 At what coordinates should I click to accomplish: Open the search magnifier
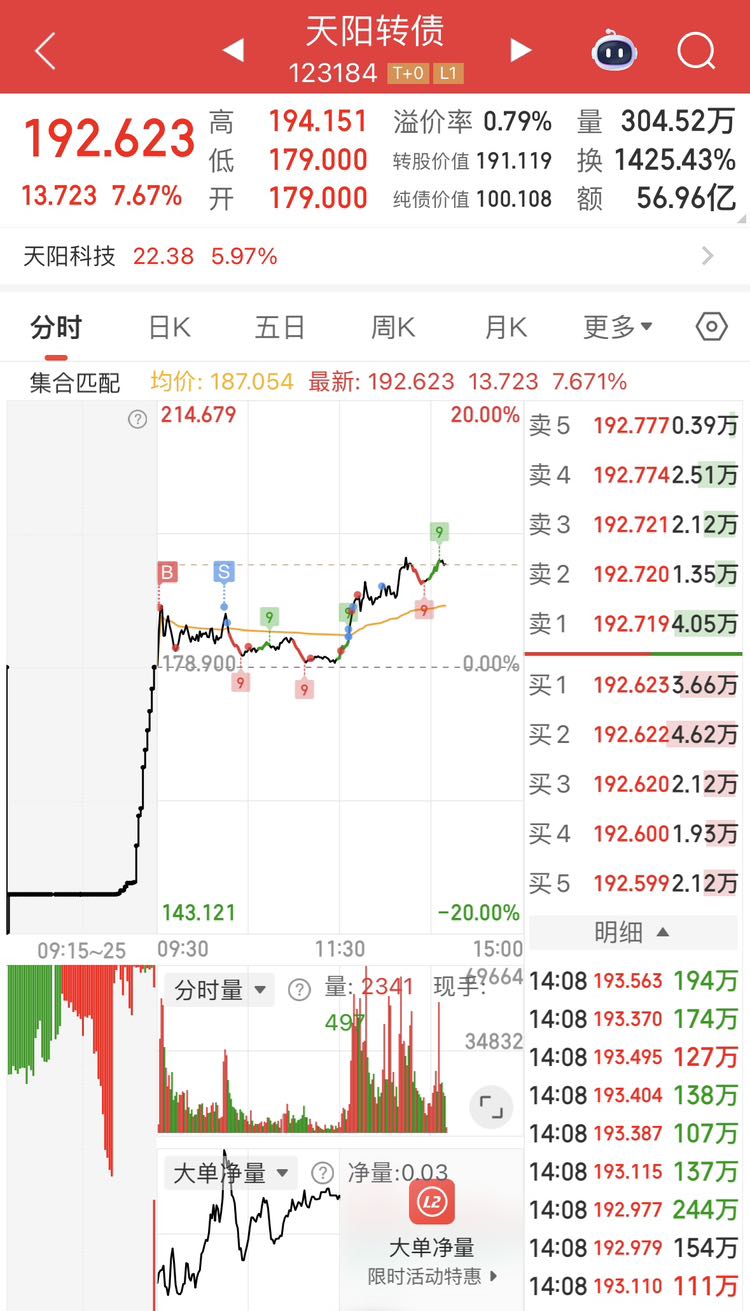point(696,50)
